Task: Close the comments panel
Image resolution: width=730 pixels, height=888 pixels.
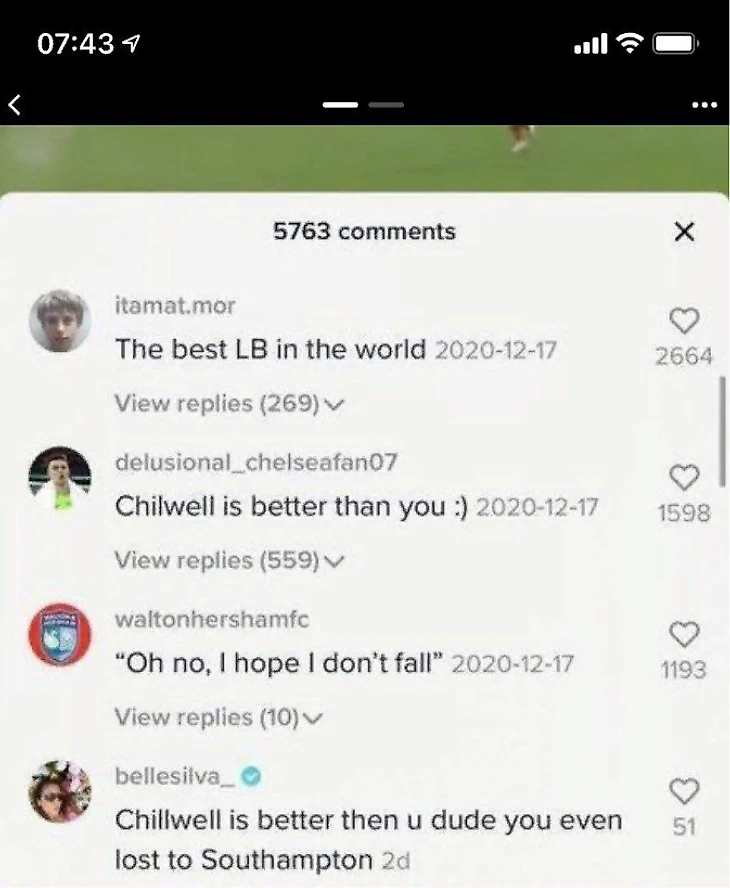Action: click(x=684, y=232)
